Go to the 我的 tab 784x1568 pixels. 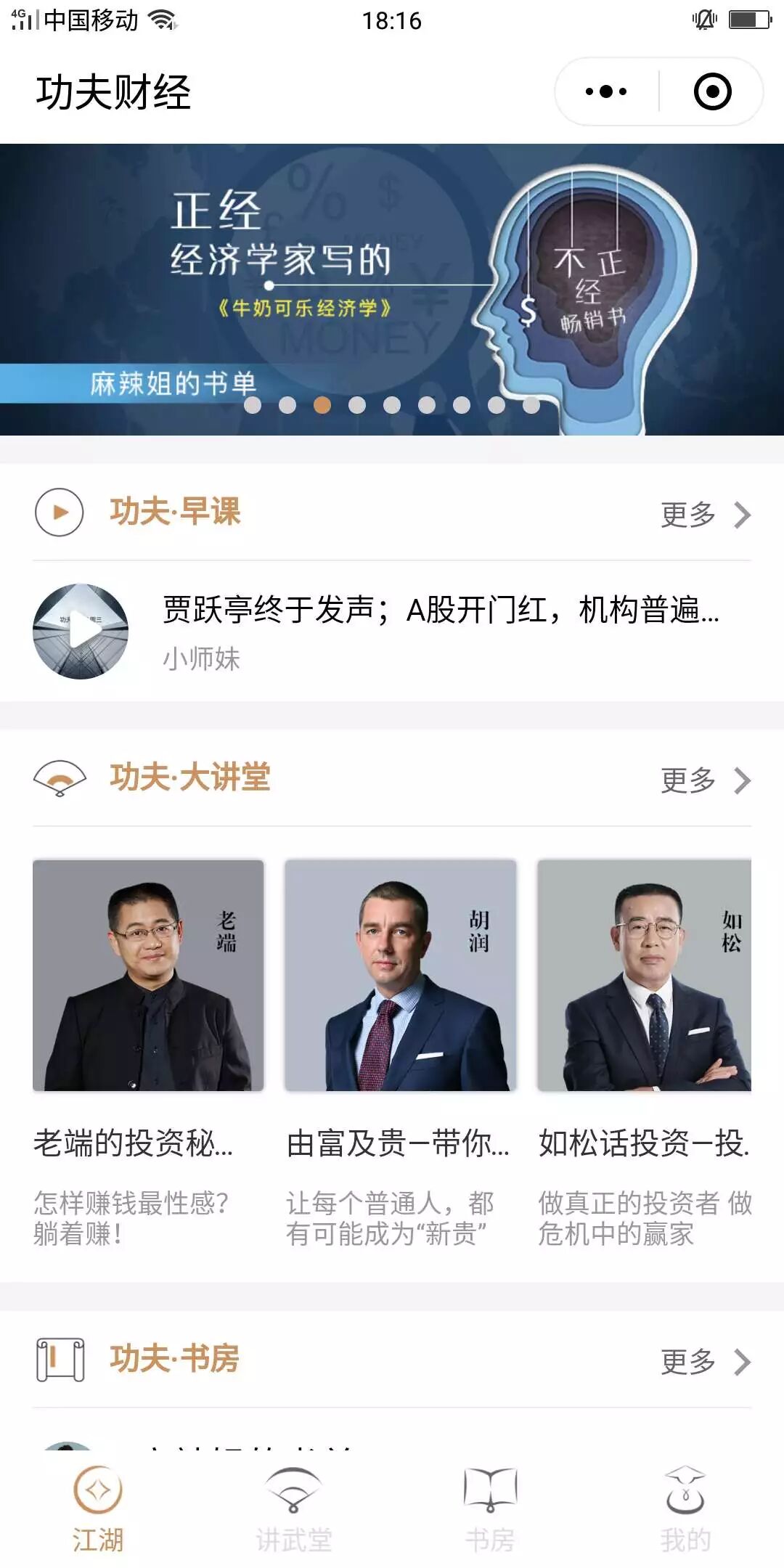coord(685,1508)
